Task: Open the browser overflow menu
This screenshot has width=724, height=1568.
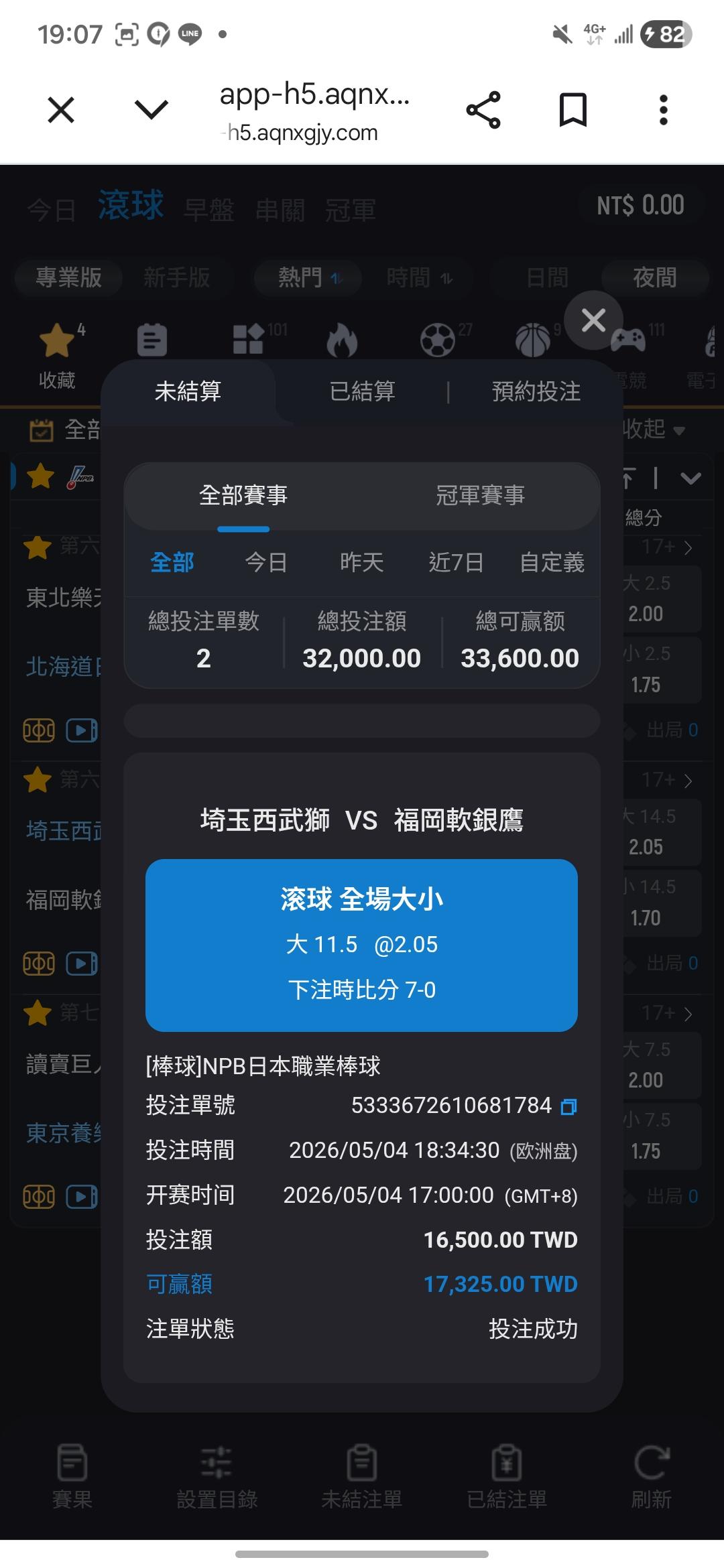Action: pos(663,110)
